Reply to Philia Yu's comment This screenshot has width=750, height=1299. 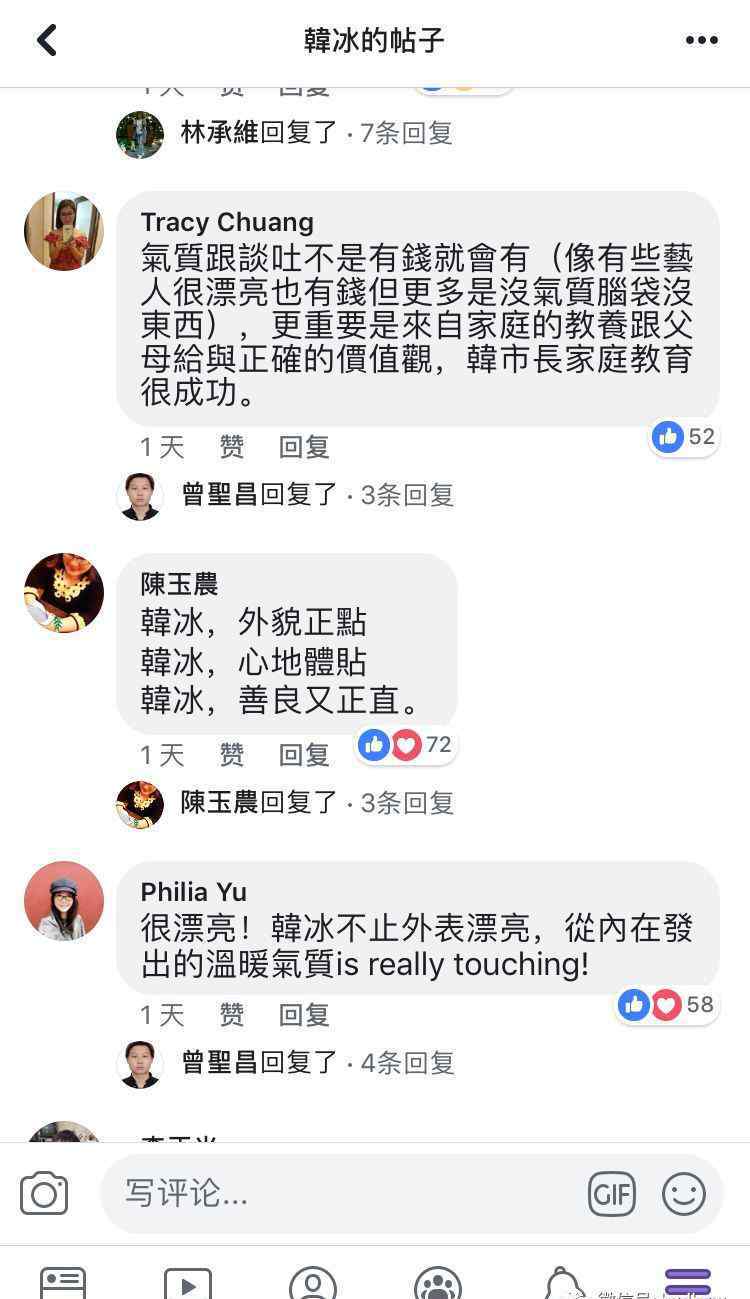(304, 1015)
